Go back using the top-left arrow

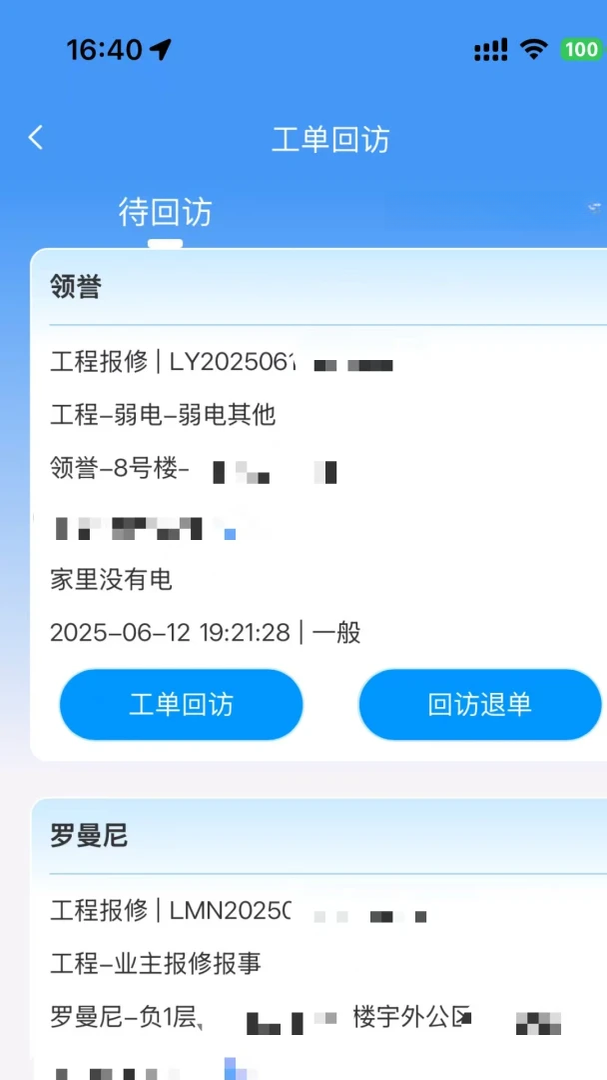point(36,138)
